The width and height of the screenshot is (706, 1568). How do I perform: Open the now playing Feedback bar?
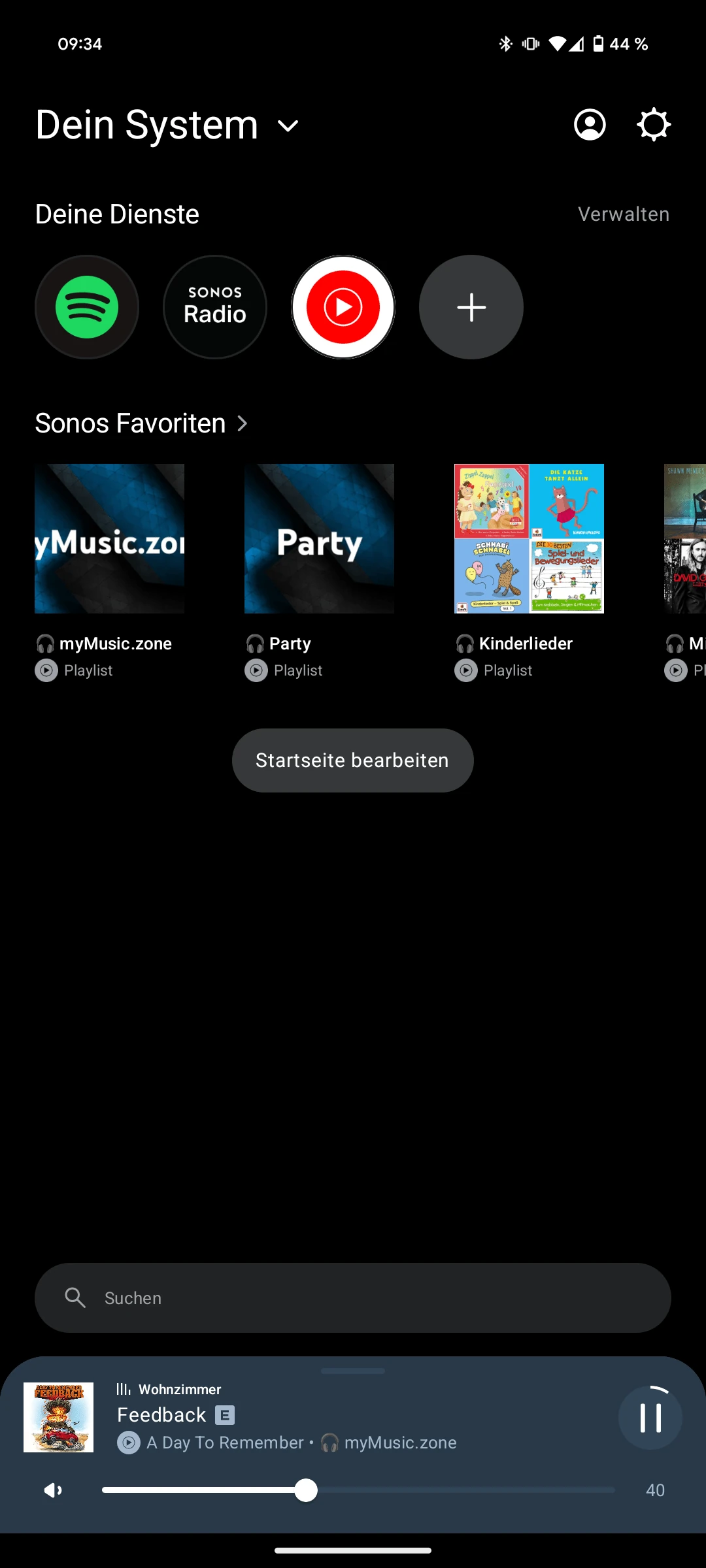314,1417
